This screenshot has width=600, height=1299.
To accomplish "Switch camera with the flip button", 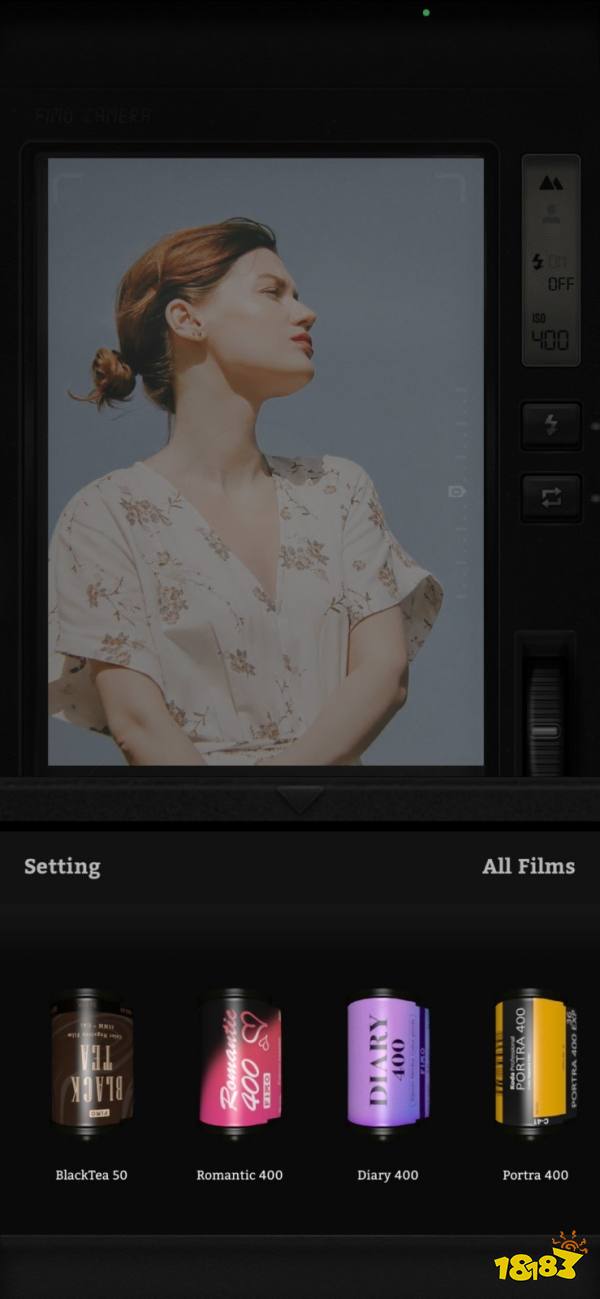I will pyautogui.click(x=550, y=497).
